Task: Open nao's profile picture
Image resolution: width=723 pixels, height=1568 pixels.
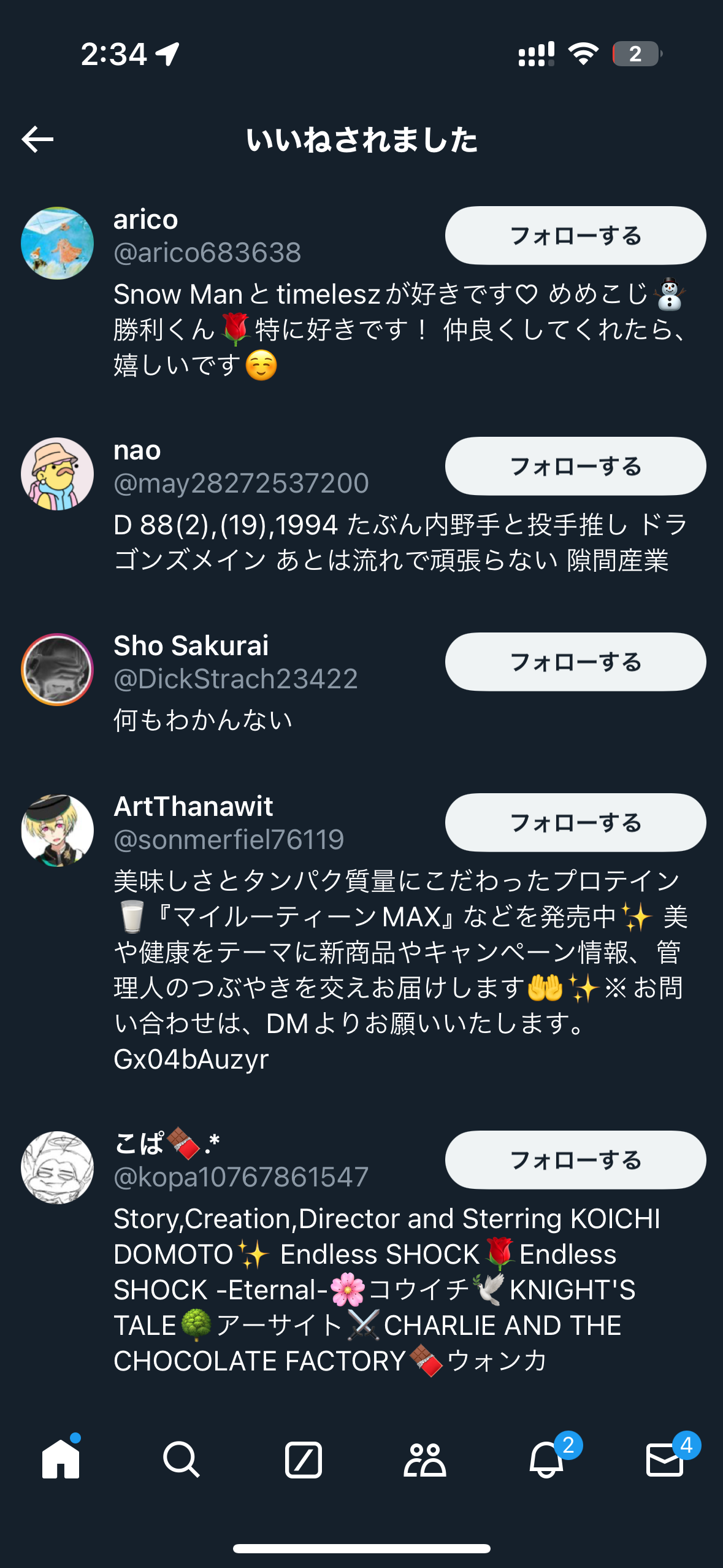Action: point(57,474)
